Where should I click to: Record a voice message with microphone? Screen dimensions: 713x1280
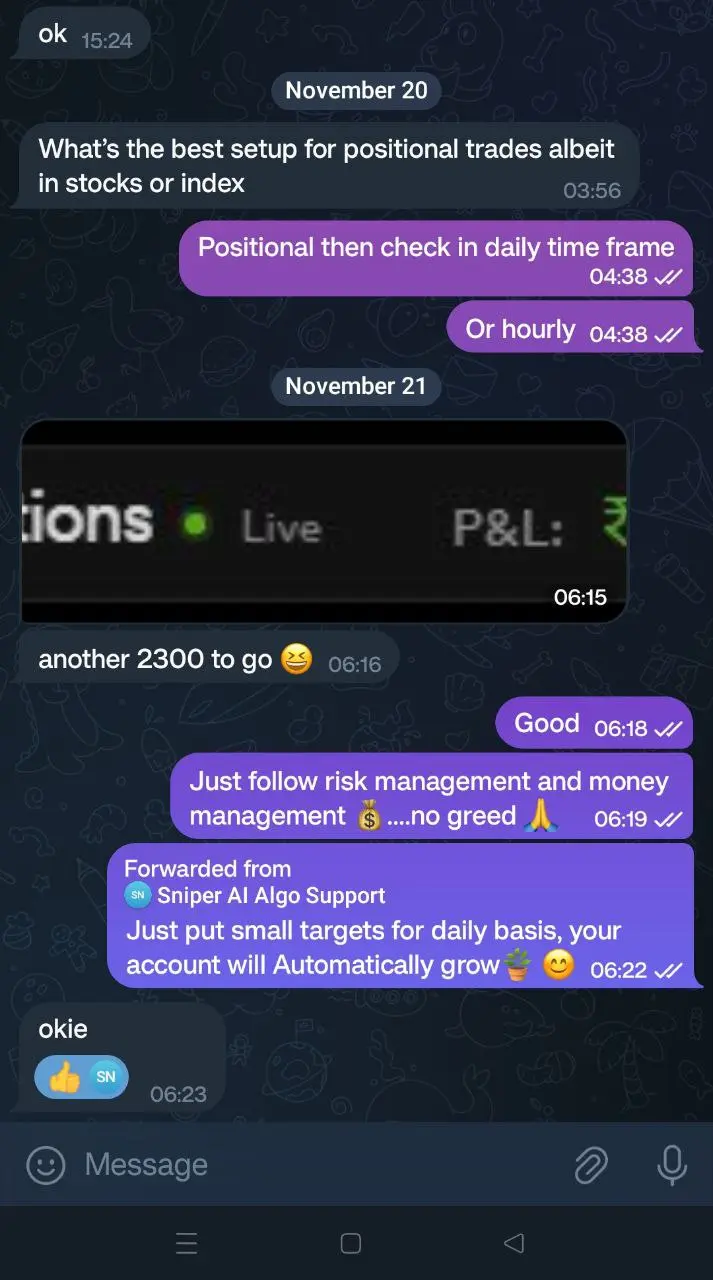point(671,1165)
